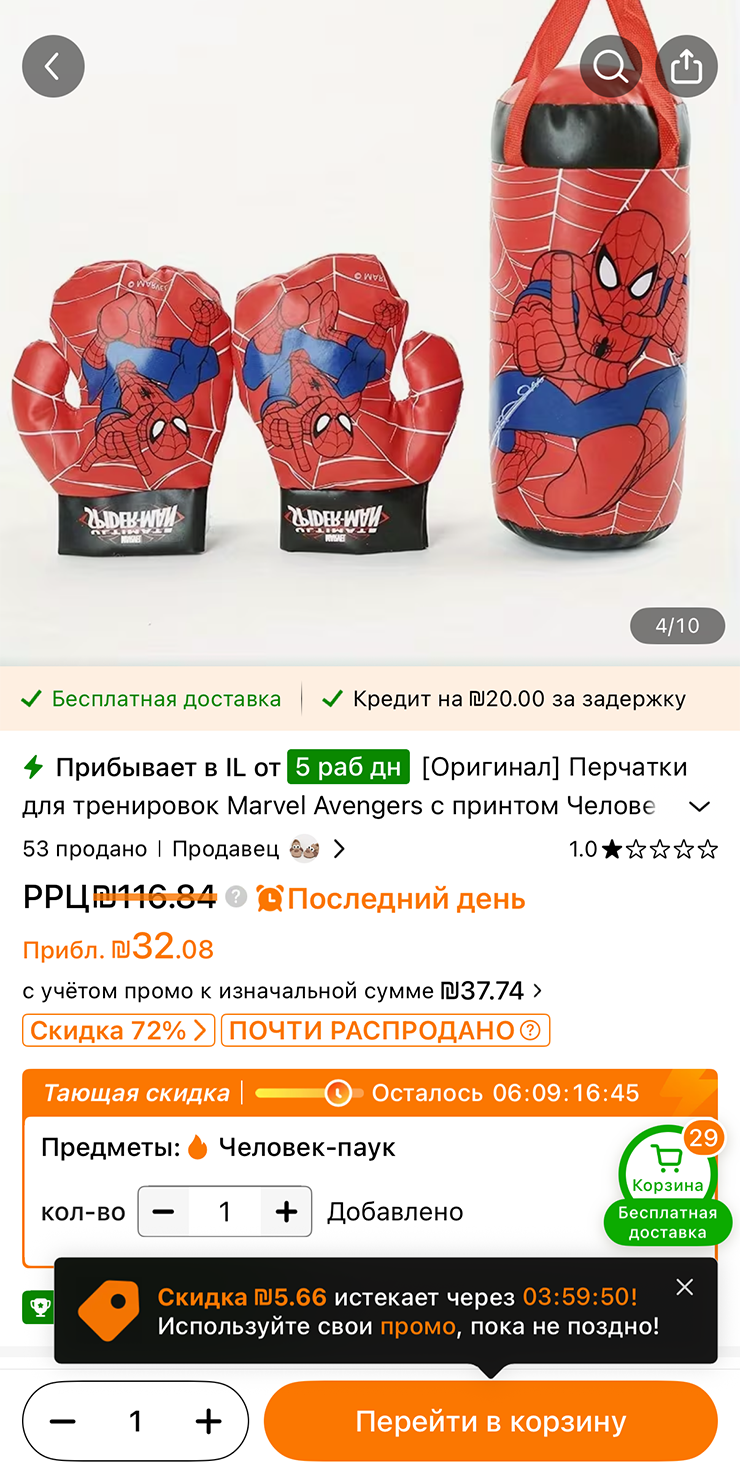The height and width of the screenshot is (1484, 740).
Task: Open the search magnifier icon
Action: tap(610, 67)
